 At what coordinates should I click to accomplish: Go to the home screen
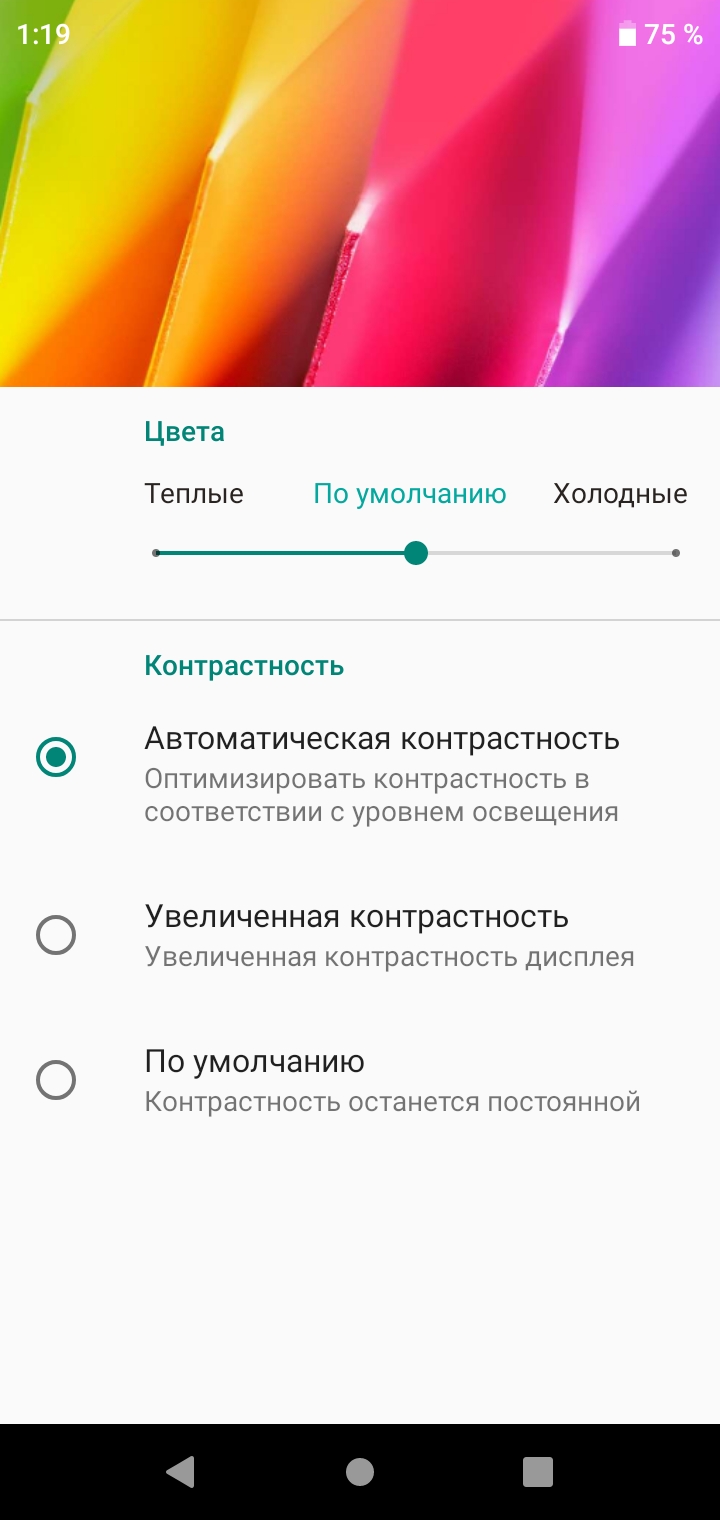tap(360, 1471)
